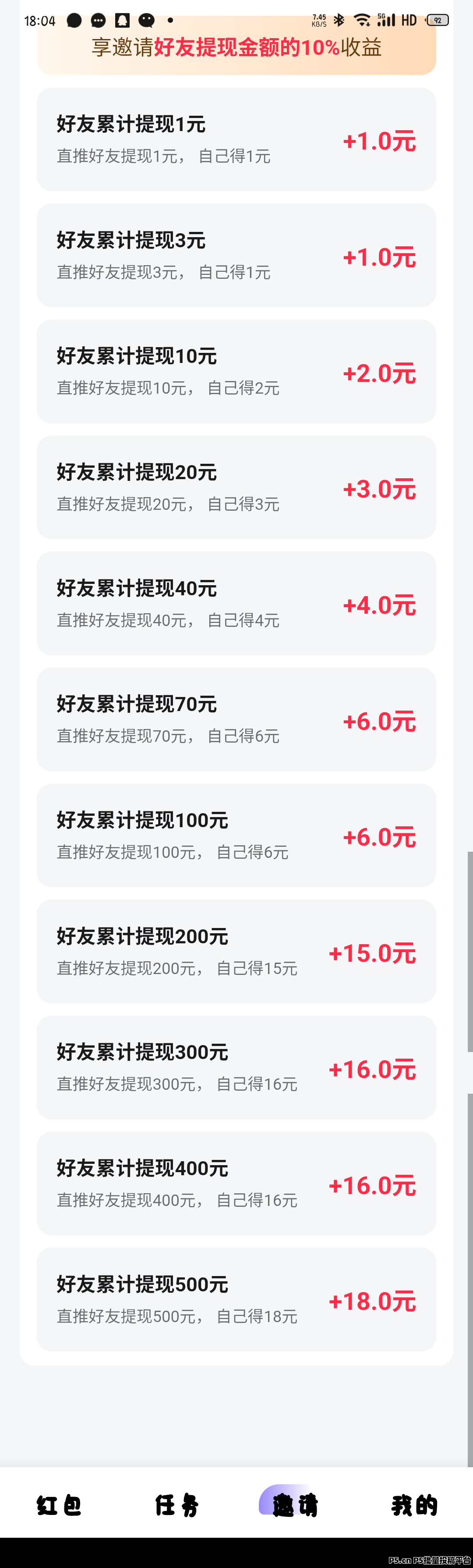473x1568 pixels.
Task: Switch to the 红包 tab
Action: click(59, 1505)
